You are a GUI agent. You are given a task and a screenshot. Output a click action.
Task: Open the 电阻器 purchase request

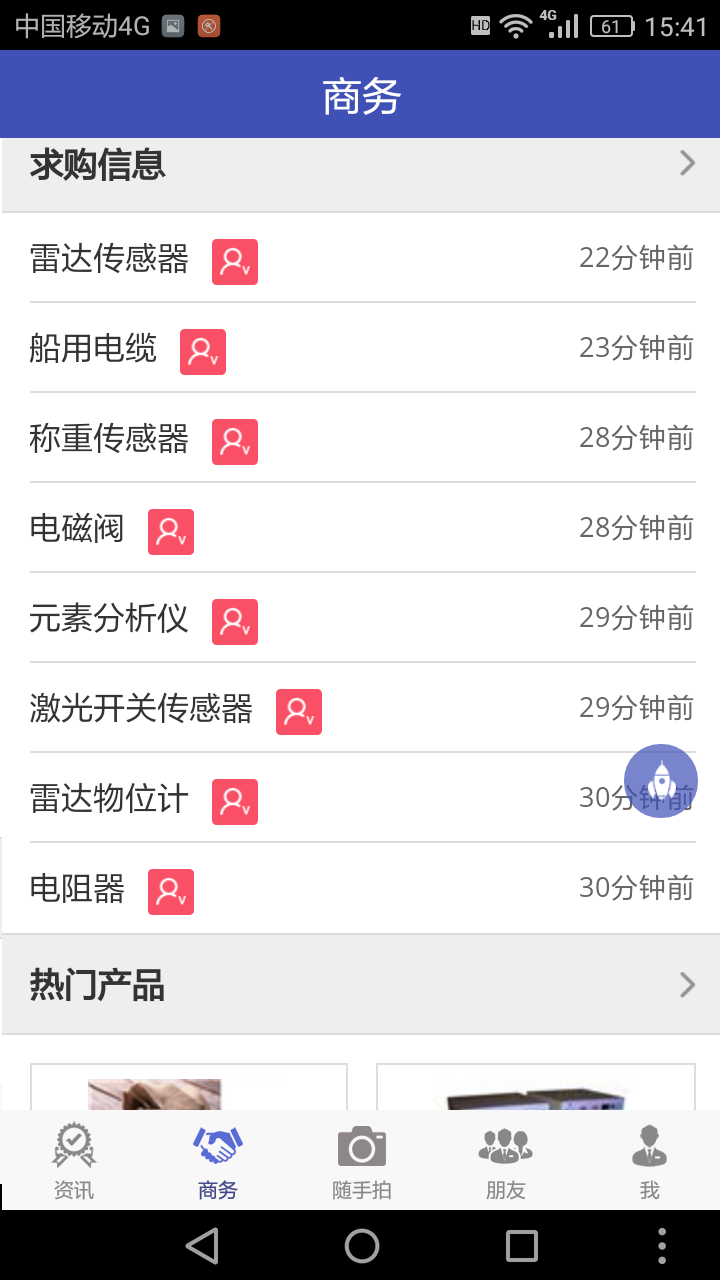[78, 889]
